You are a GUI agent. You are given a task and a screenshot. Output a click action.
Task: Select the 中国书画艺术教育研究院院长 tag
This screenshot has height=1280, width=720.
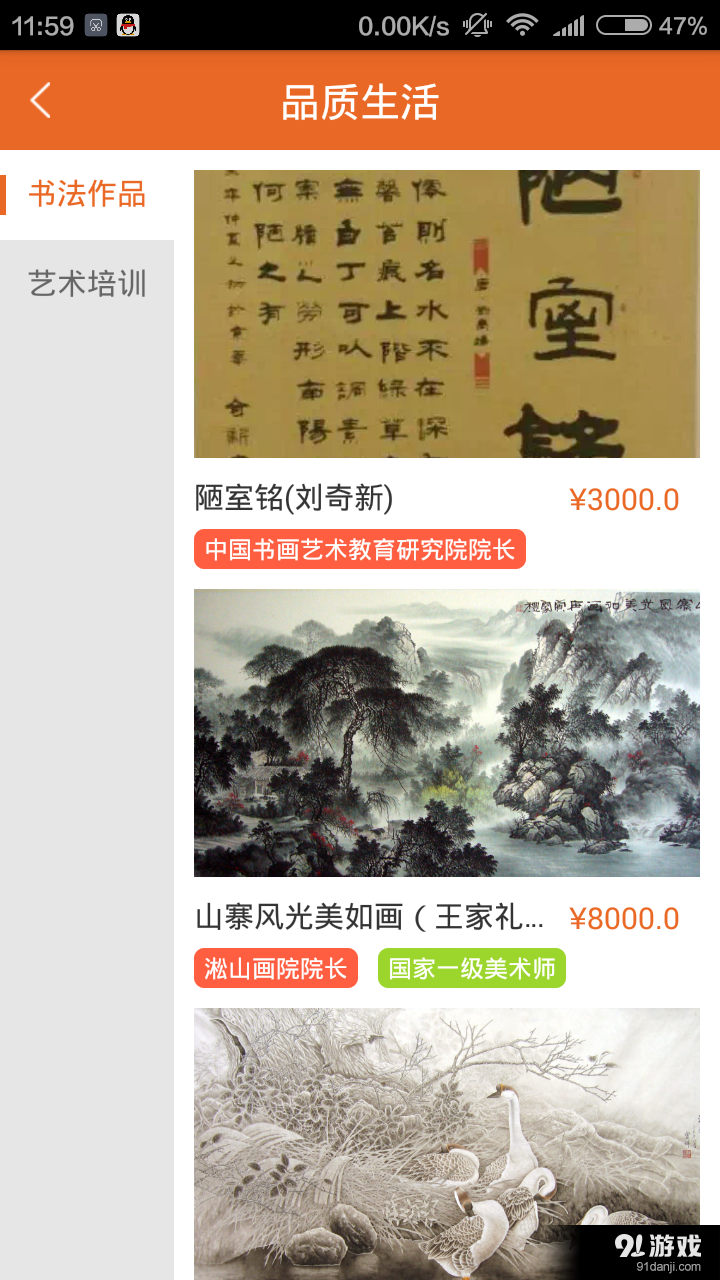359,549
